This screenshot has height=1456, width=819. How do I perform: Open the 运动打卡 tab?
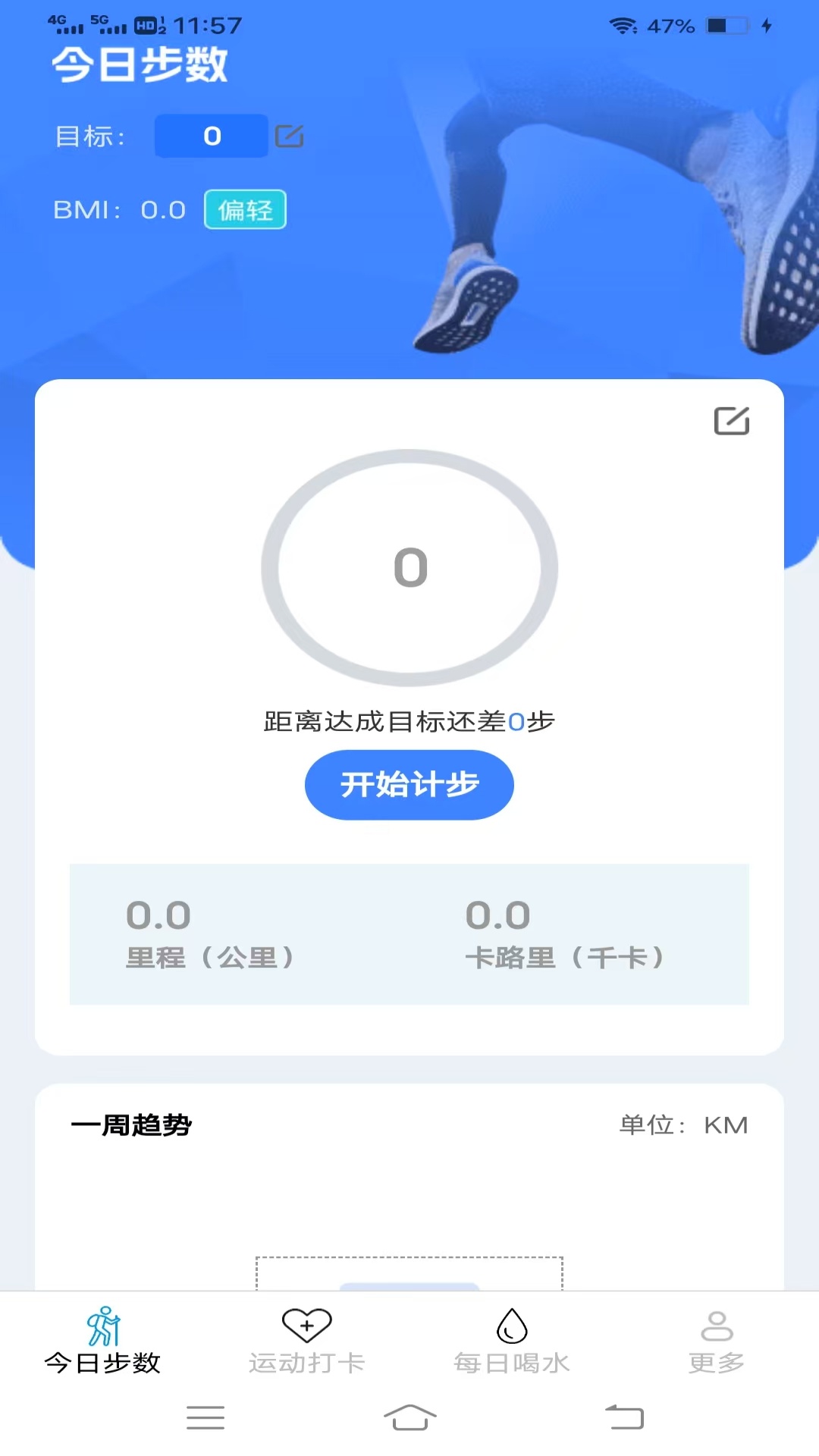[307, 1341]
